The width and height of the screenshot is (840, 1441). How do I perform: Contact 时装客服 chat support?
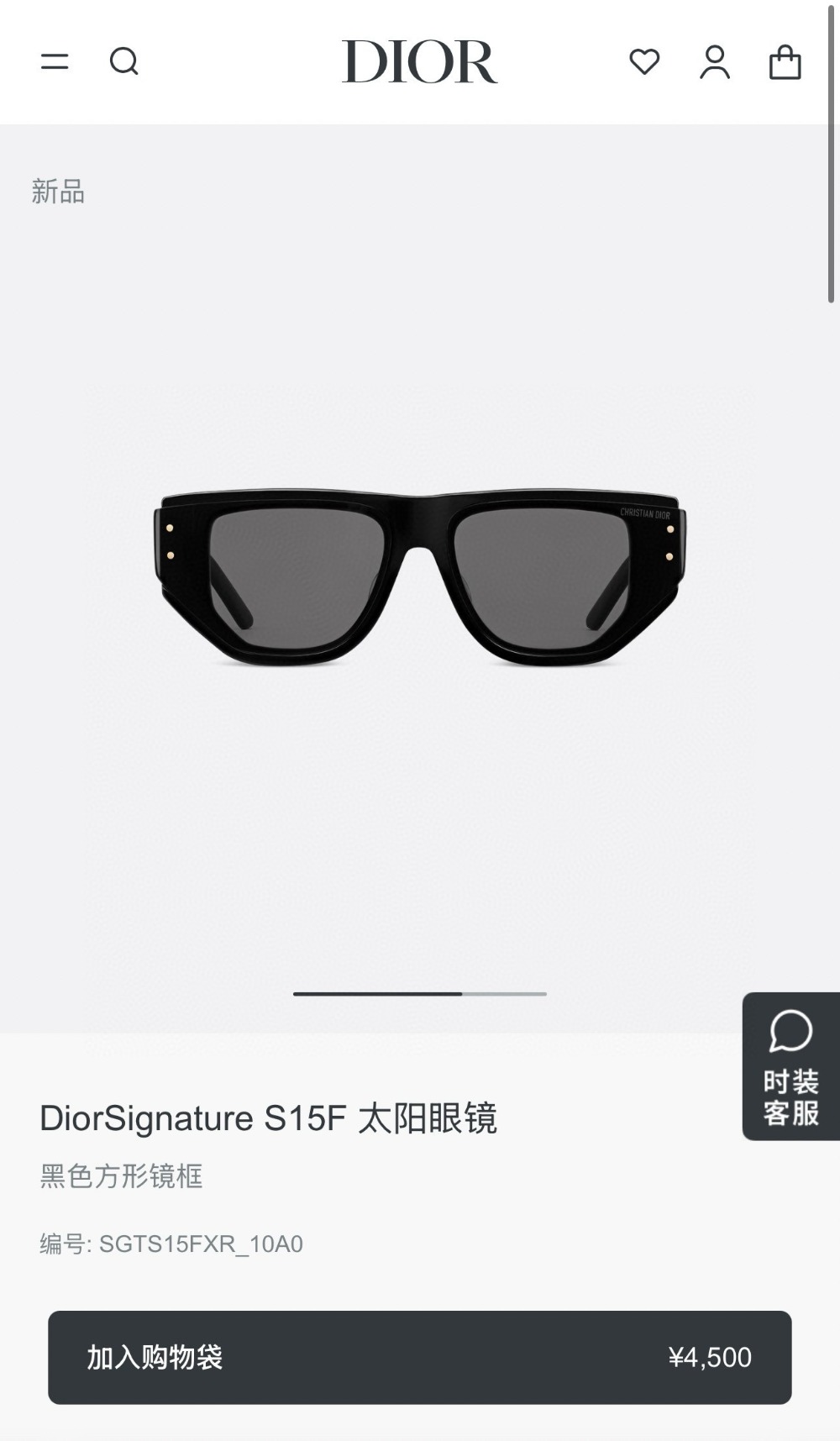click(790, 1065)
